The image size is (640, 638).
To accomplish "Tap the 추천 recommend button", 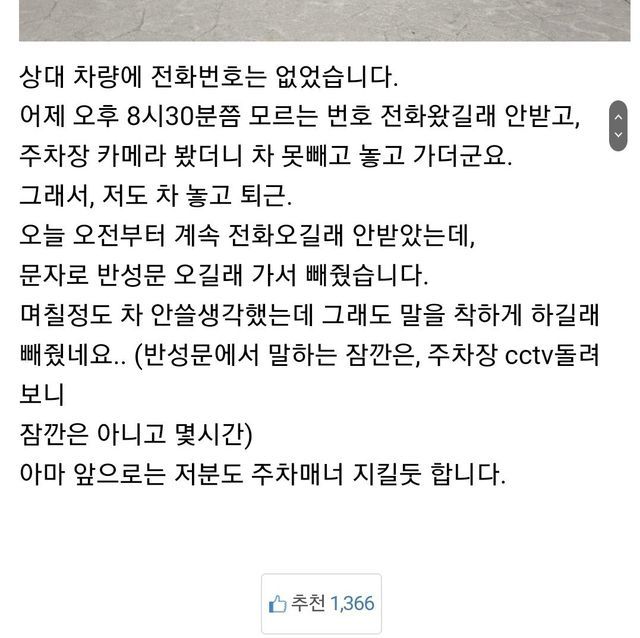I will coord(322,603).
